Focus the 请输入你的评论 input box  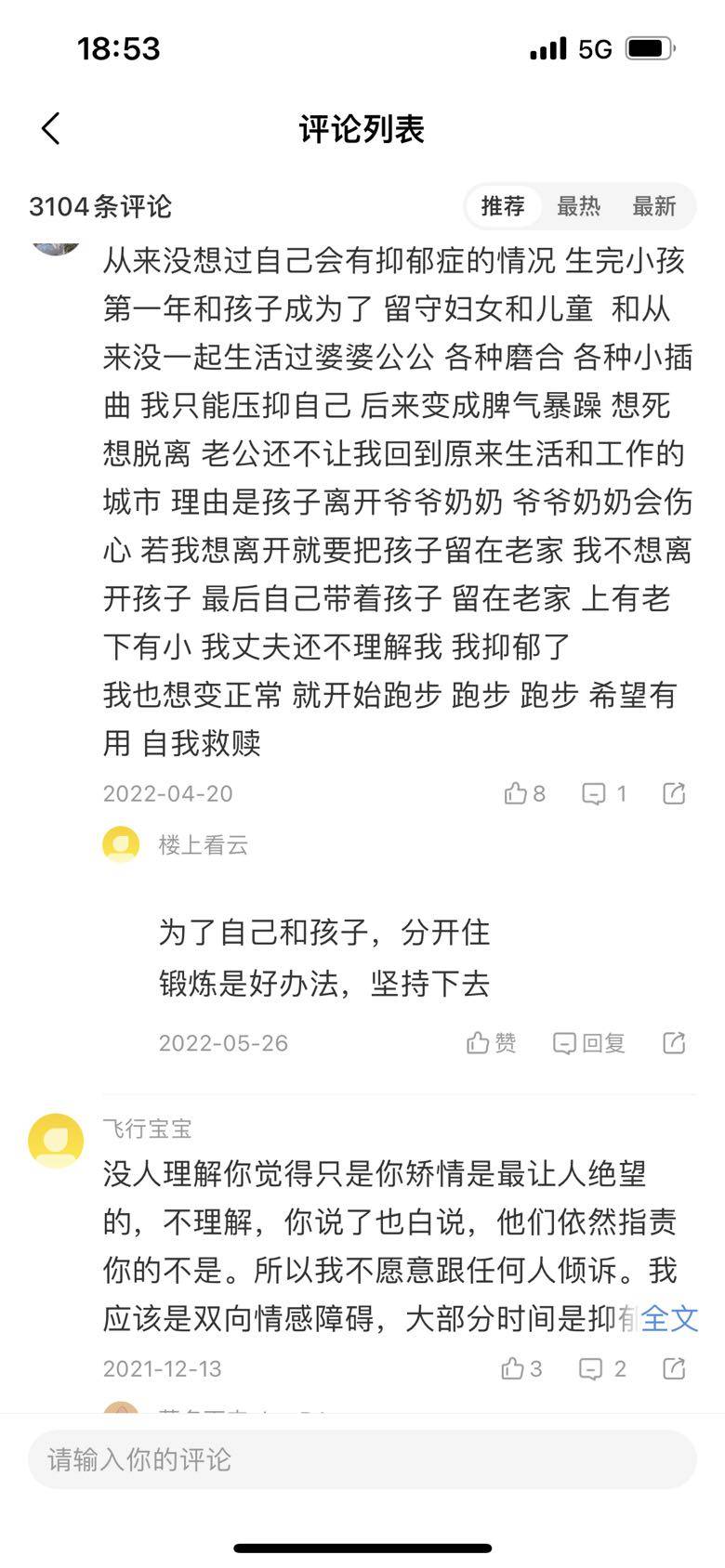click(362, 1459)
